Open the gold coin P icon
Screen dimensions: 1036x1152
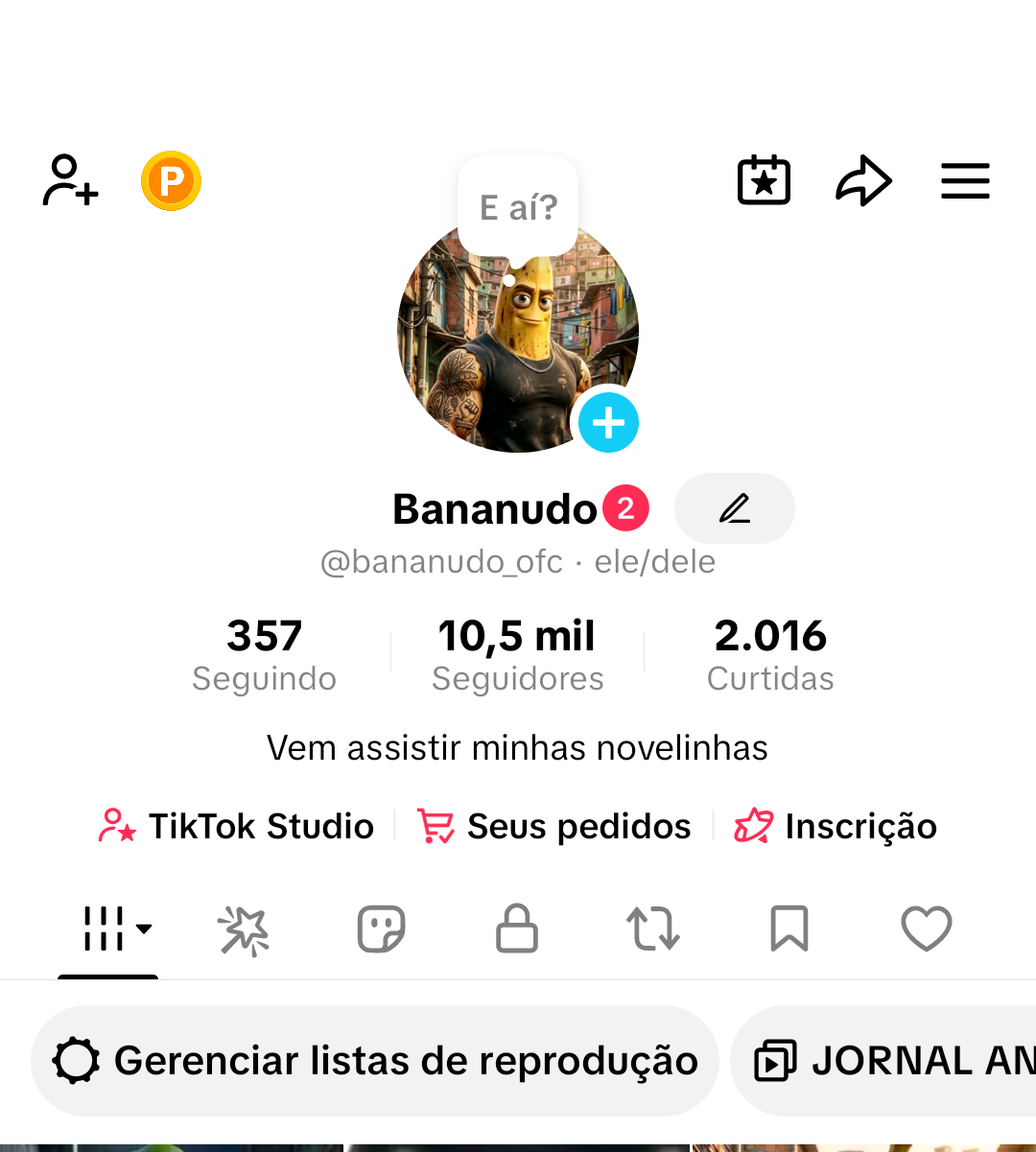[x=171, y=180]
